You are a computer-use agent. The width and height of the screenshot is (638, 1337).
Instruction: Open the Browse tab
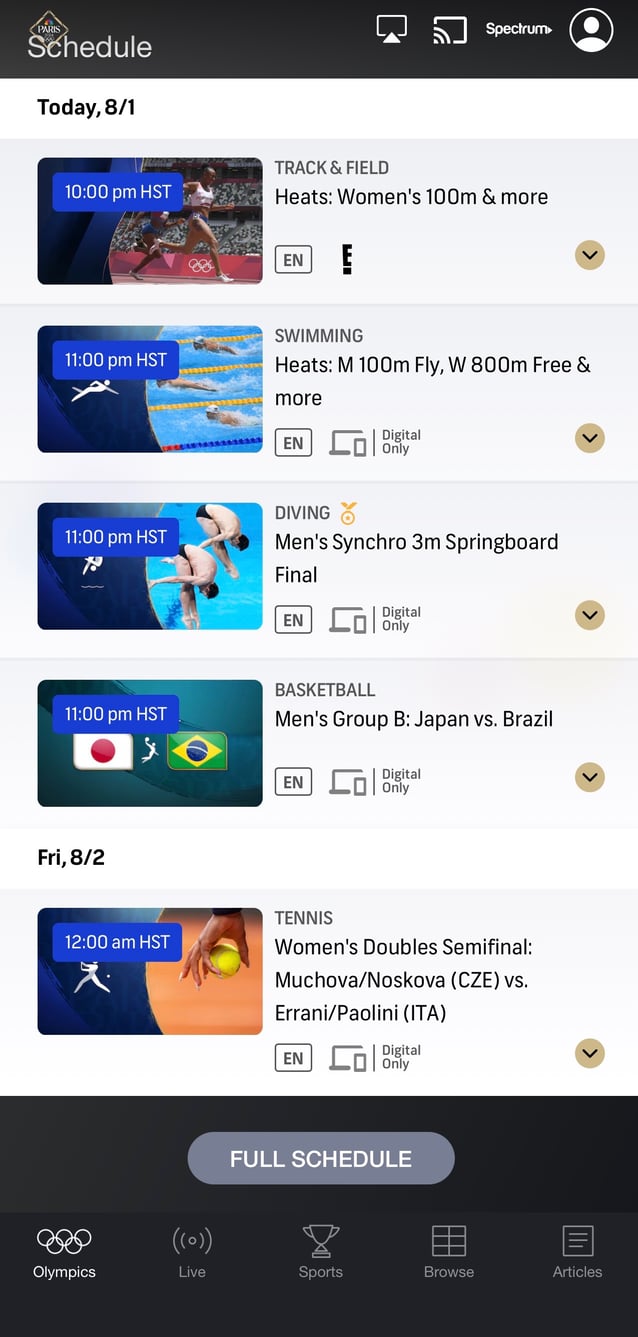point(448,1253)
